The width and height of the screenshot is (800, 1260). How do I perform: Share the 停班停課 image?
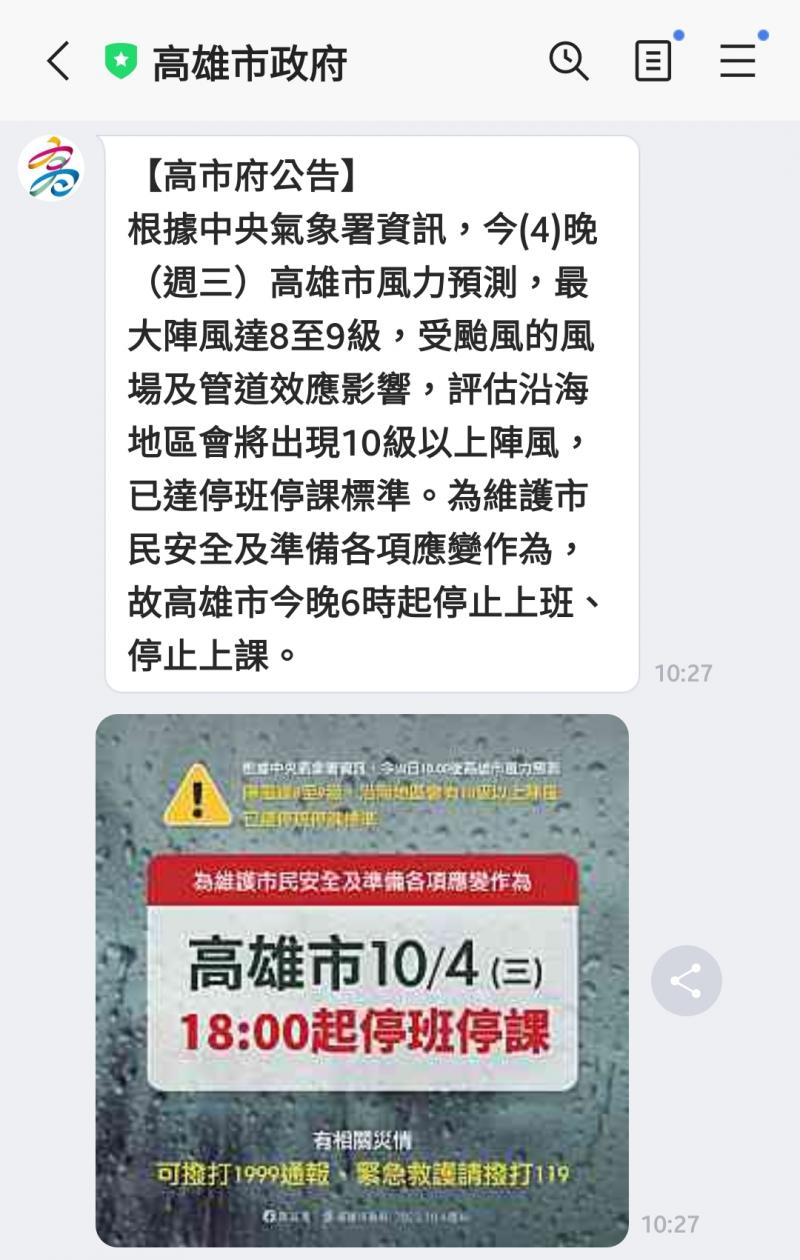(x=686, y=981)
